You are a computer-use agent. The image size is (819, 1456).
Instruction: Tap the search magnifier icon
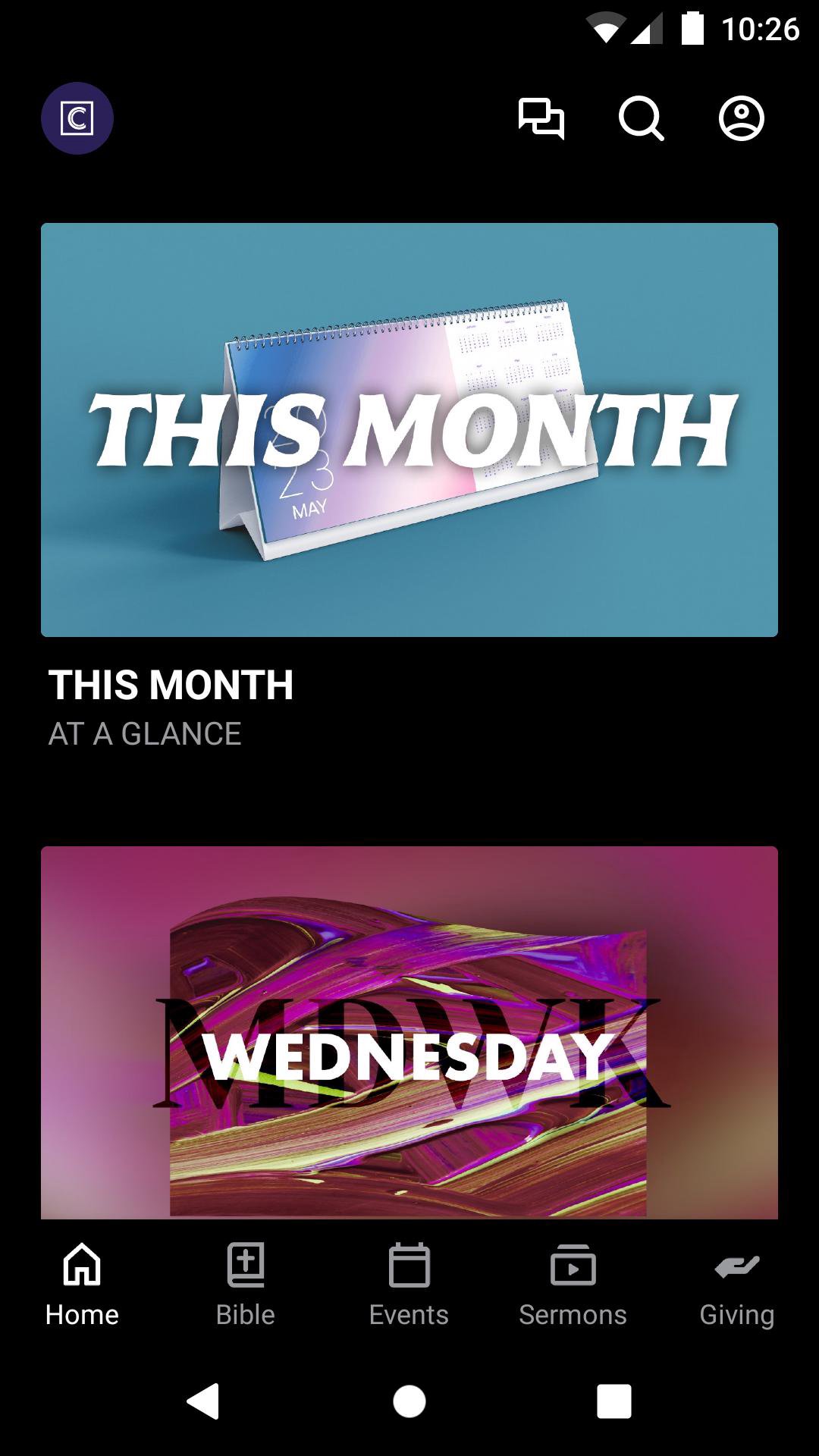tap(642, 118)
